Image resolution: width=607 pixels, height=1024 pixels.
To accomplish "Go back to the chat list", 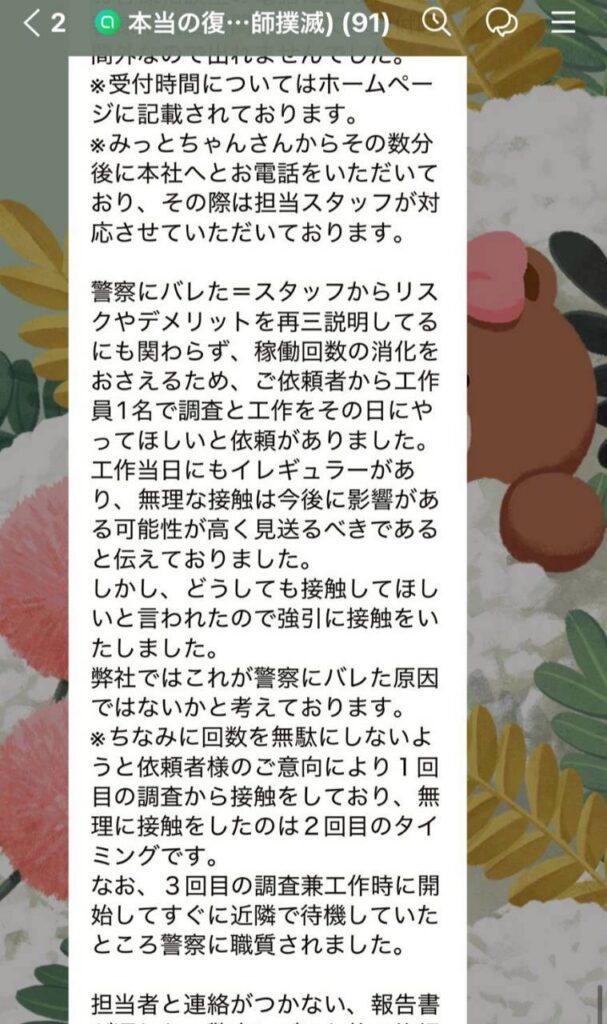I will (x=33, y=21).
